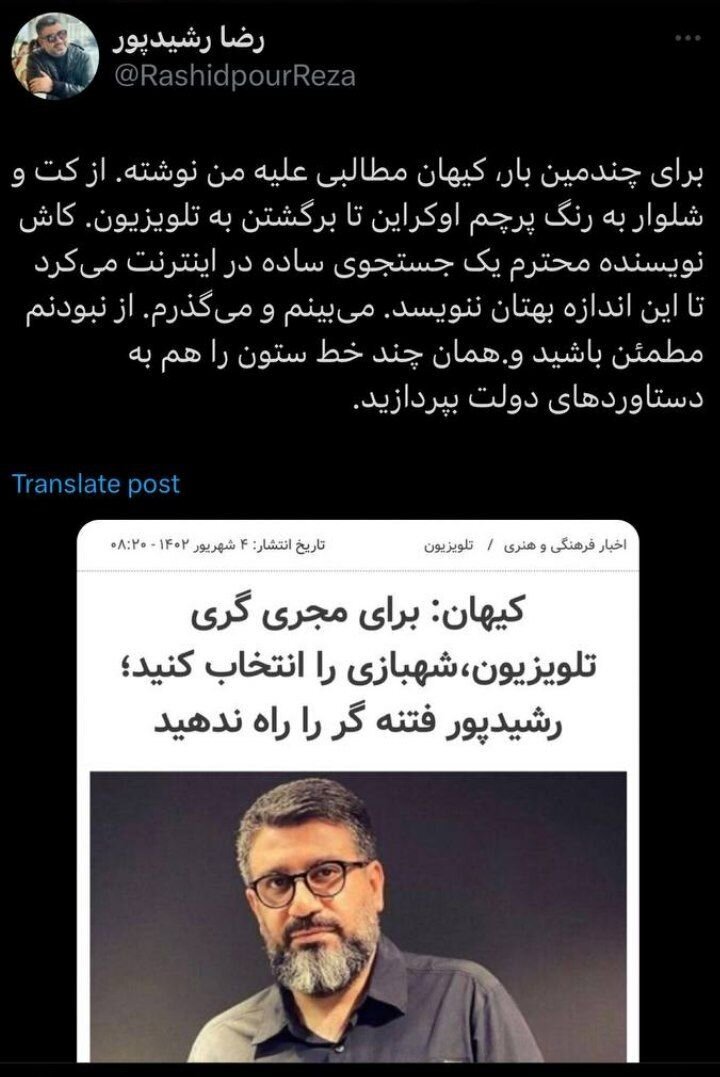The height and width of the screenshot is (1077, 720).
Task: Open the @RashidpourReza username handle
Action: coord(236,76)
